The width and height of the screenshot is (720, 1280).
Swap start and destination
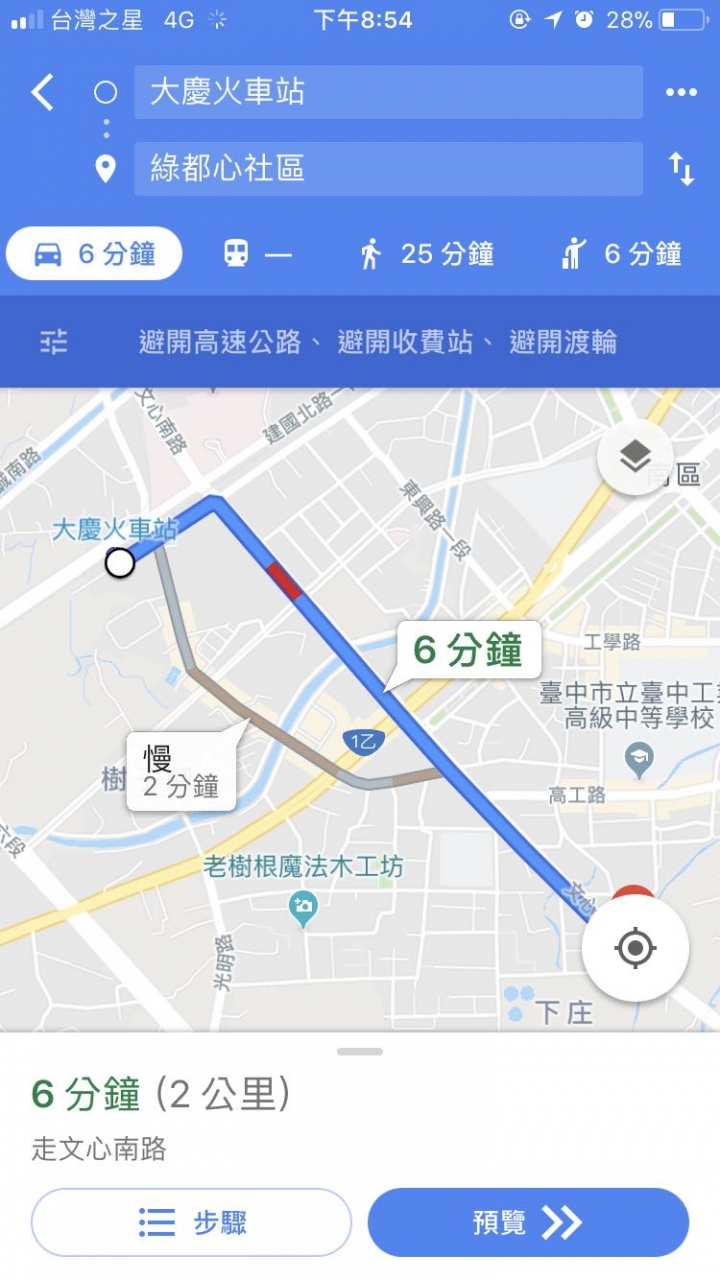[681, 168]
